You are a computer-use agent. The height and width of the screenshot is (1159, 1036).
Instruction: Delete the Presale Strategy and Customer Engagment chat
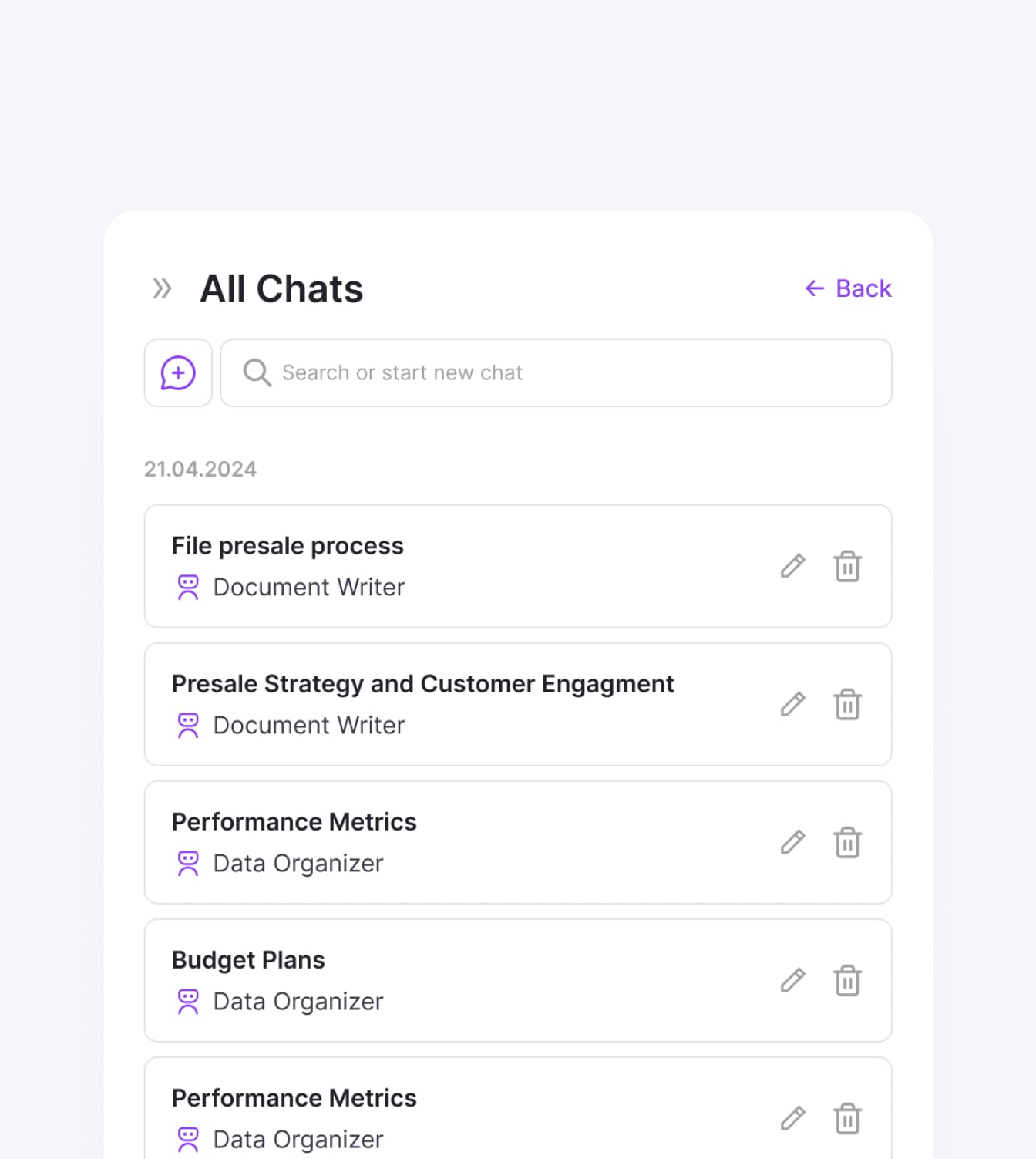click(x=847, y=704)
